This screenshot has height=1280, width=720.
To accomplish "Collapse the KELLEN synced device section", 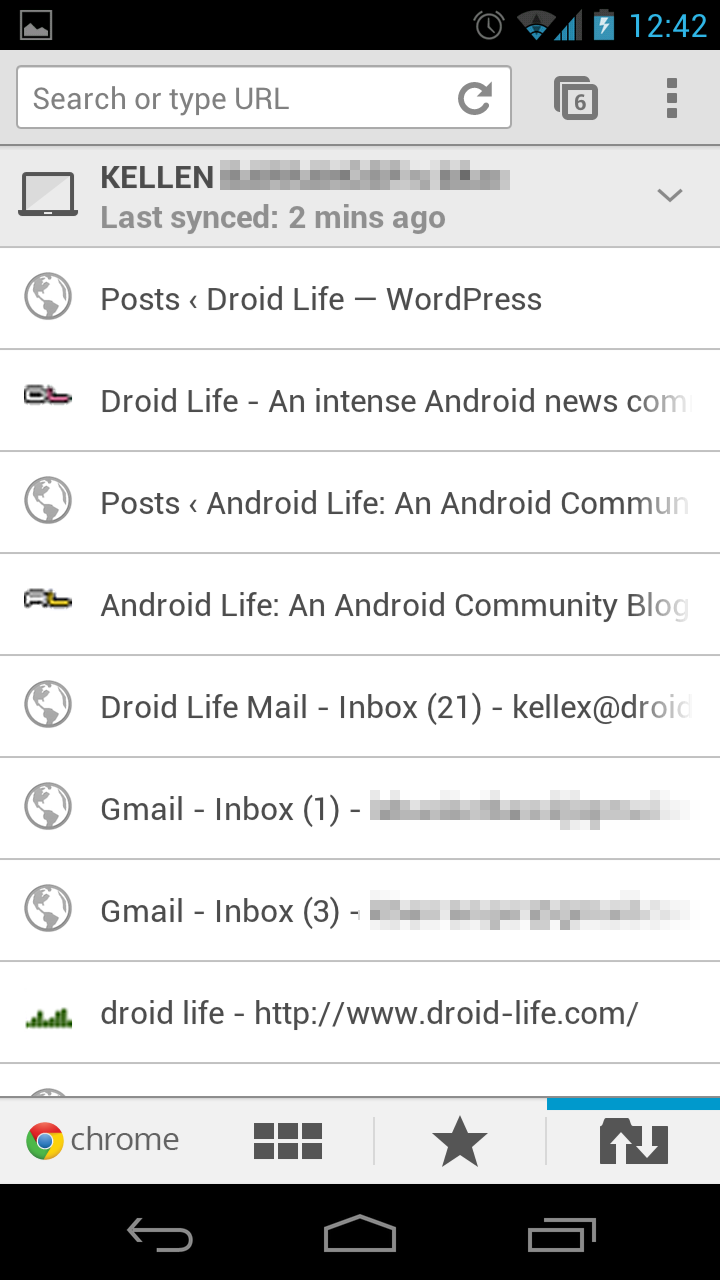I will click(669, 196).
